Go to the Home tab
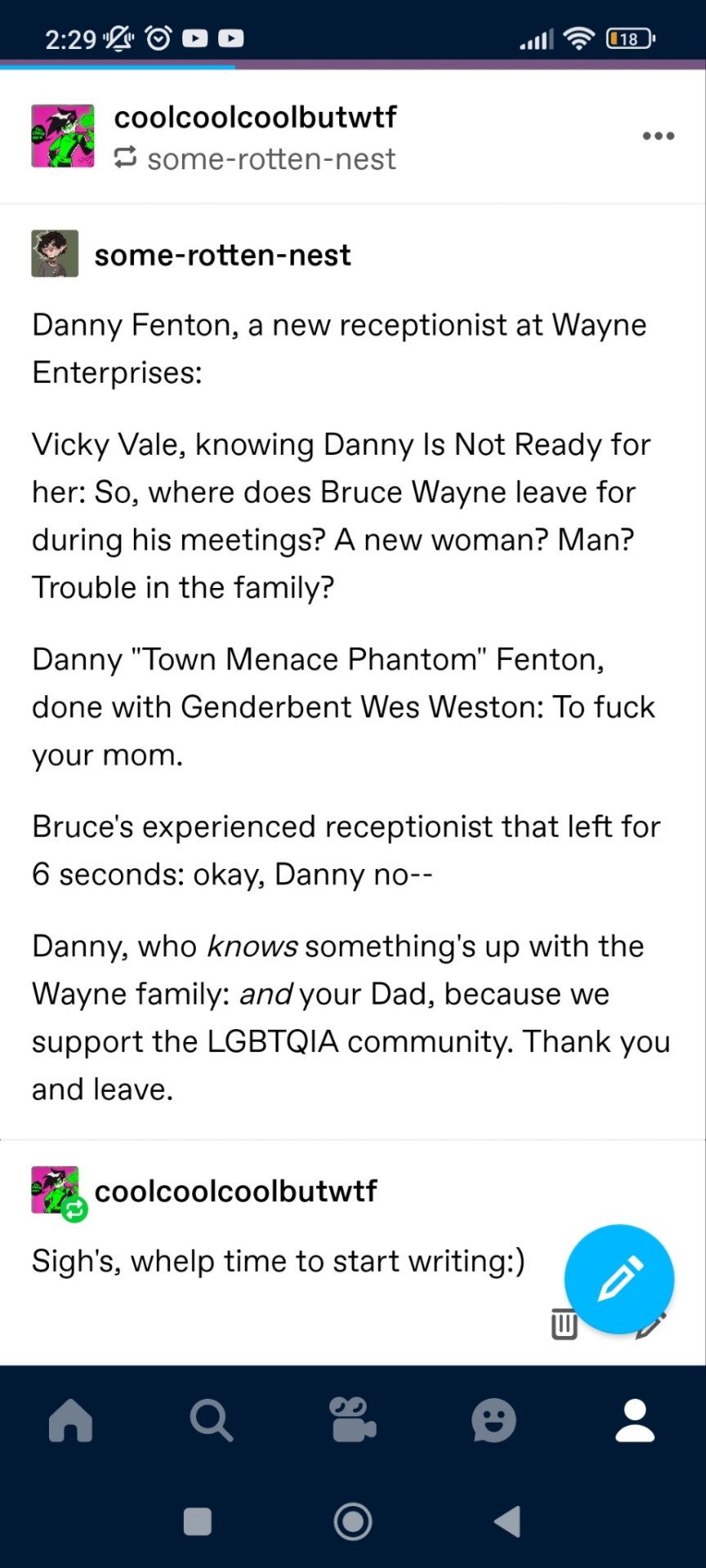Viewport: 706px width, 1568px height. pos(71,1420)
